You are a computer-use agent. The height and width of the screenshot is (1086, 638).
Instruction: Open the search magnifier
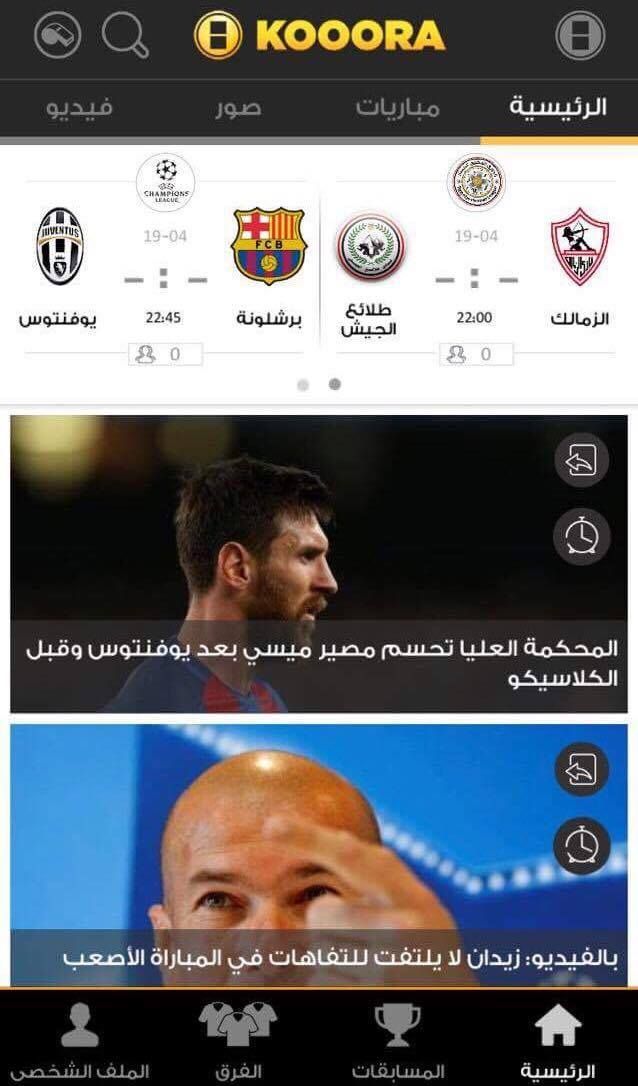click(125, 36)
